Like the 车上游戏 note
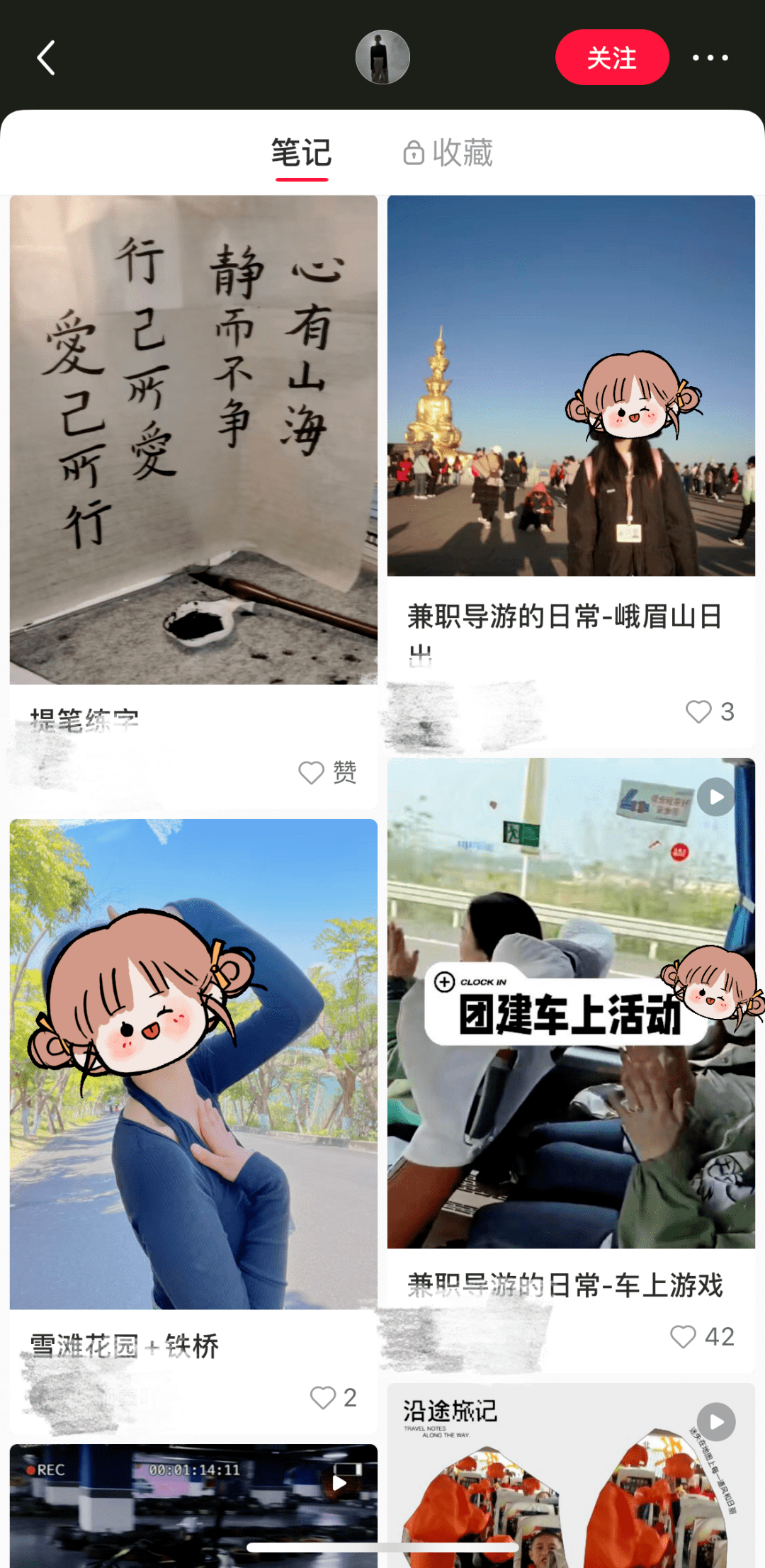765x1568 pixels. pyautogui.click(x=683, y=1336)
